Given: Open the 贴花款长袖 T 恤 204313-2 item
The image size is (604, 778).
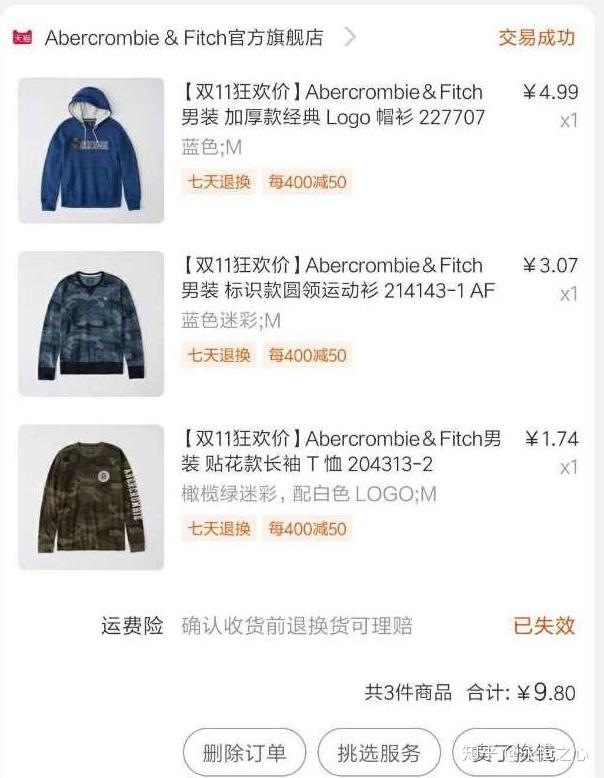Looking at the screenshot, I should (x=342, y=451).
